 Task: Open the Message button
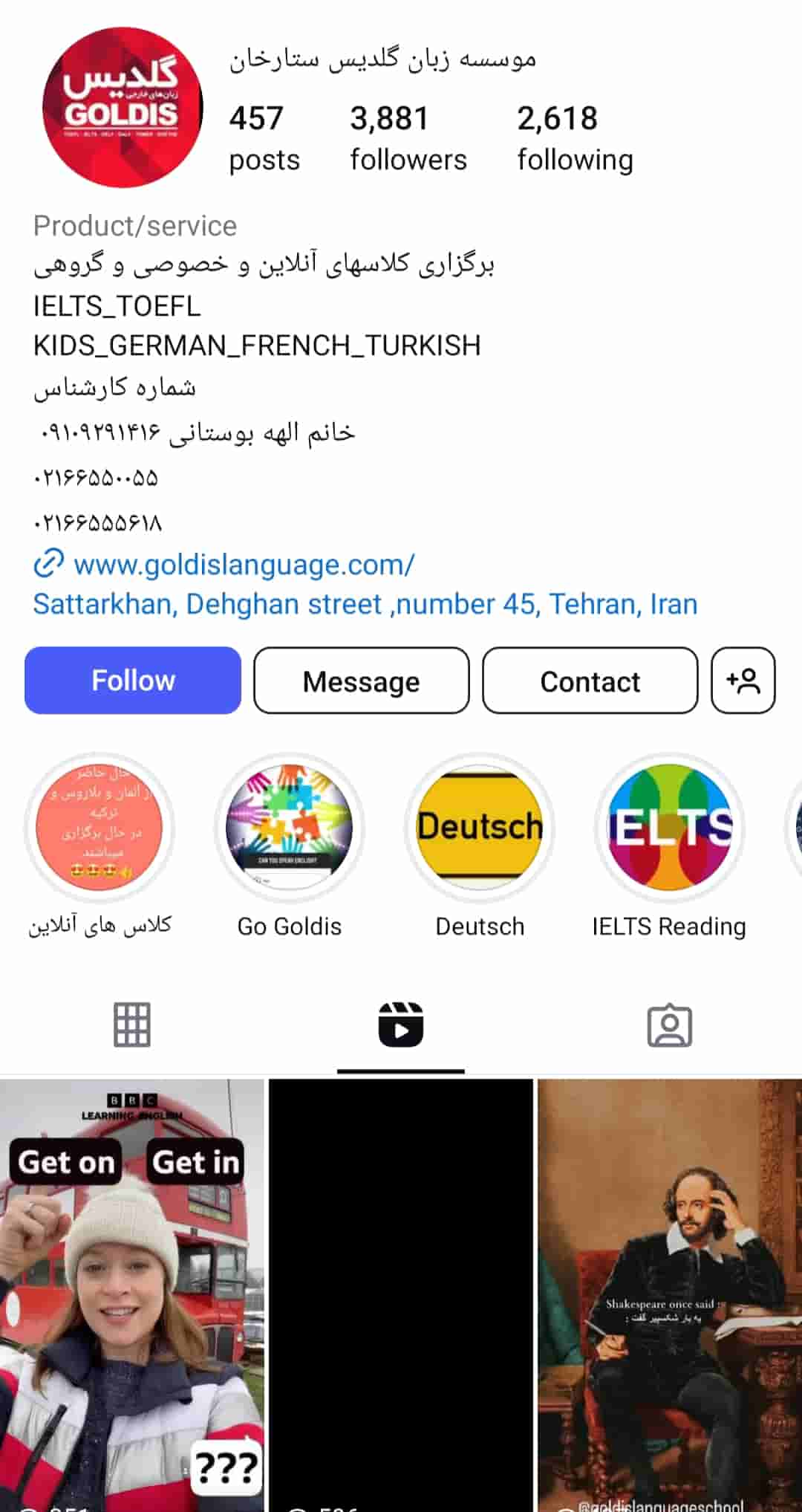(362, 681)
